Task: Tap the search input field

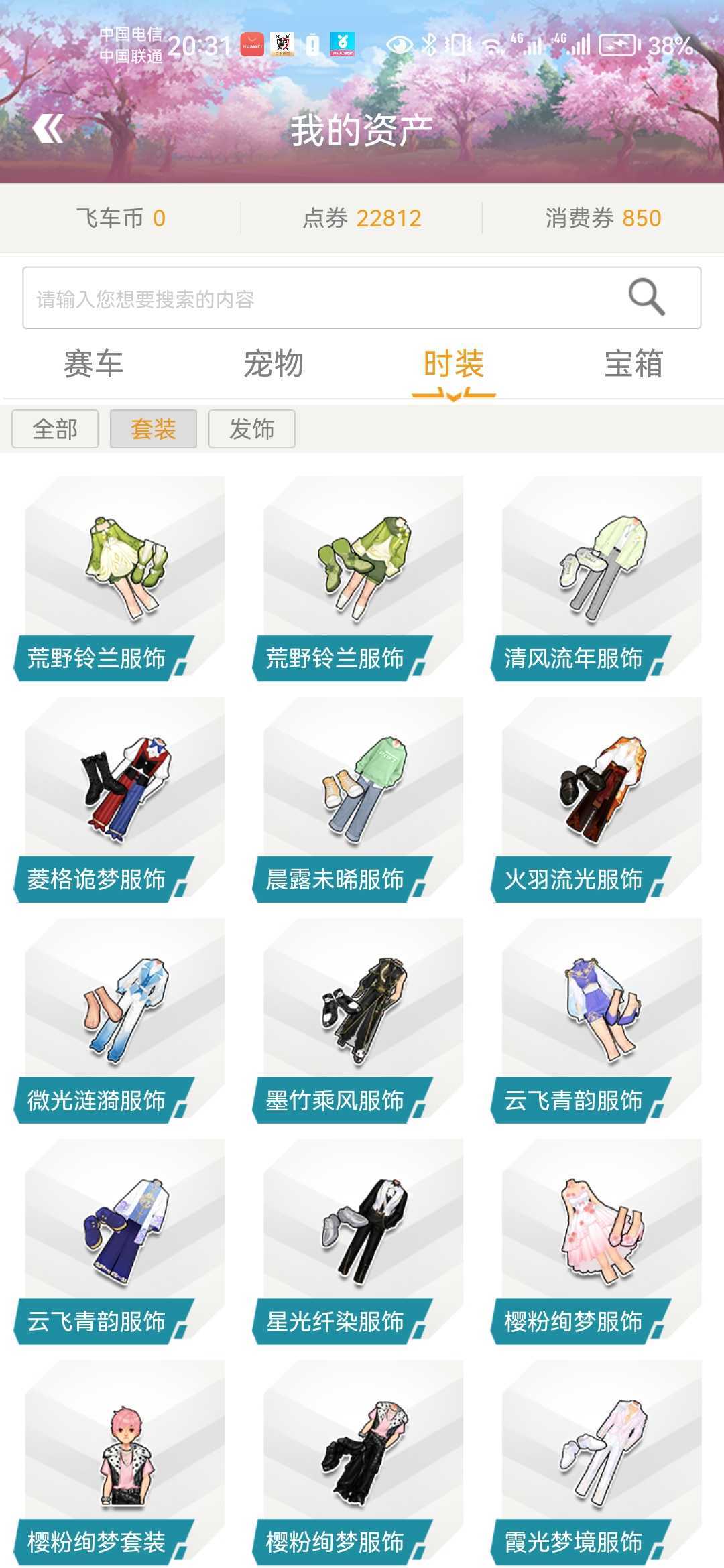Action: (x=322, y=299)
